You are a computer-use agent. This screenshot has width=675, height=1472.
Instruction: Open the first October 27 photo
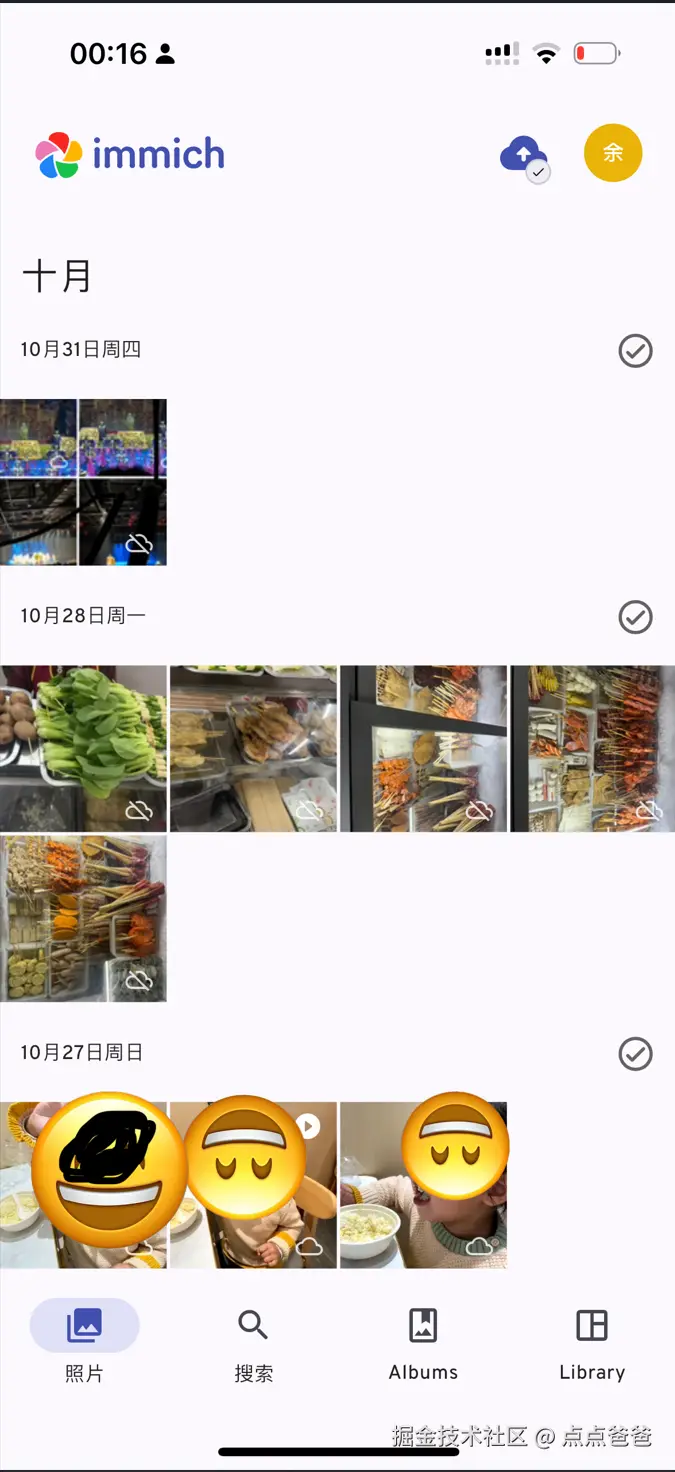coord(83,1185)
